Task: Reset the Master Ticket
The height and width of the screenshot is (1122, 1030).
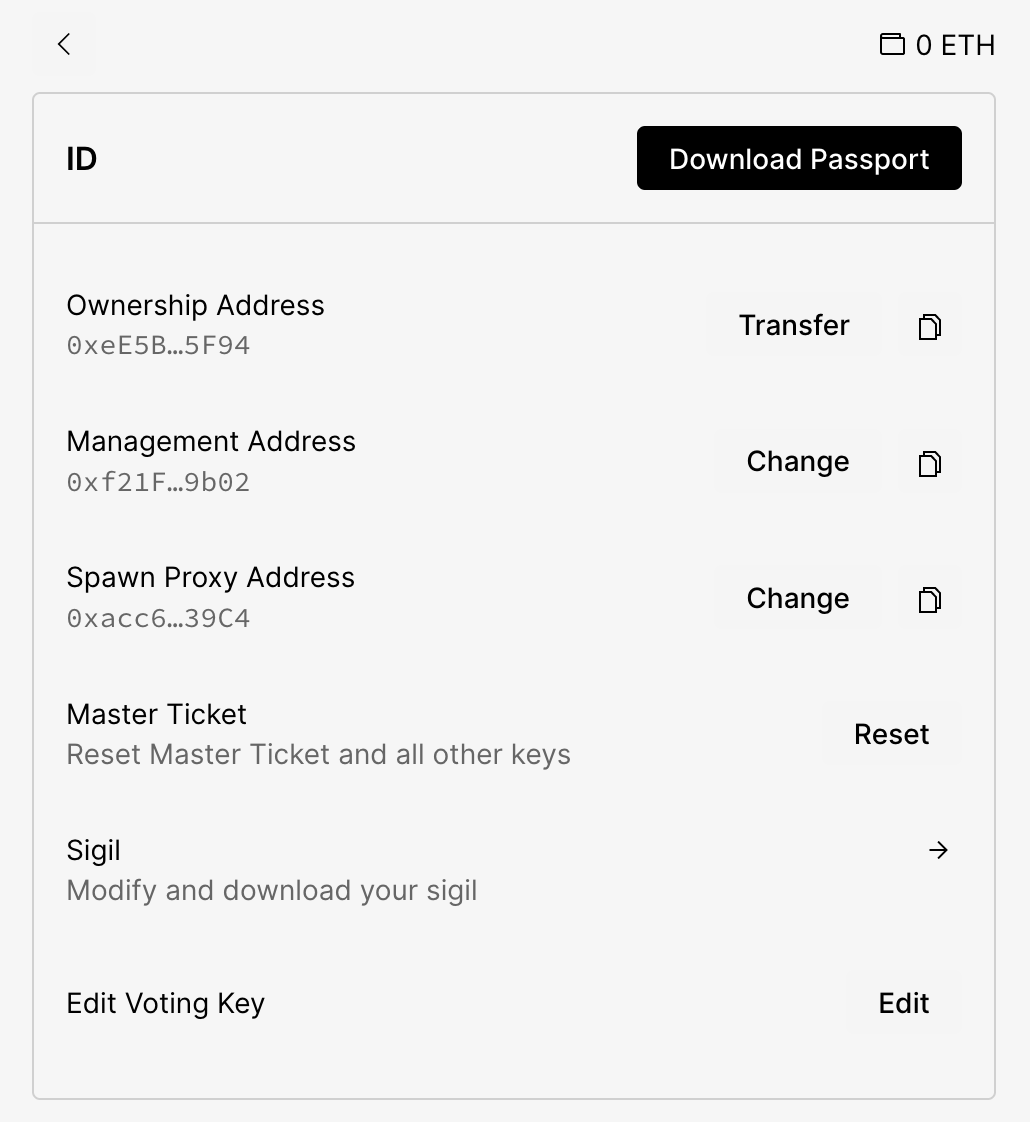Action: [891, 734]
